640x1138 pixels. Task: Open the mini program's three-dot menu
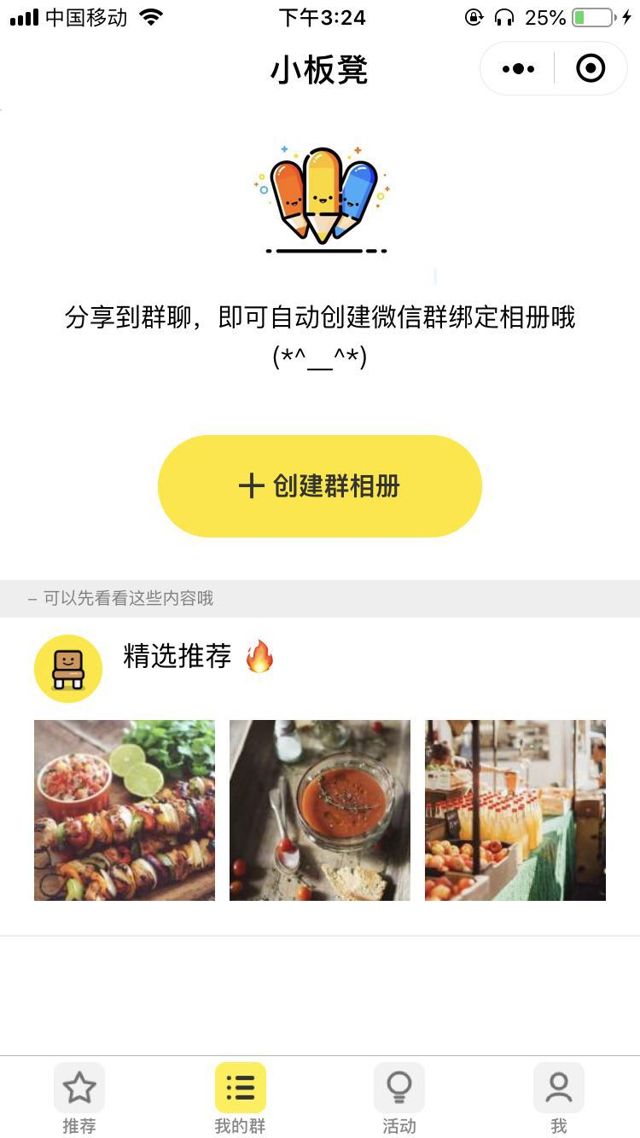[518, 69]
